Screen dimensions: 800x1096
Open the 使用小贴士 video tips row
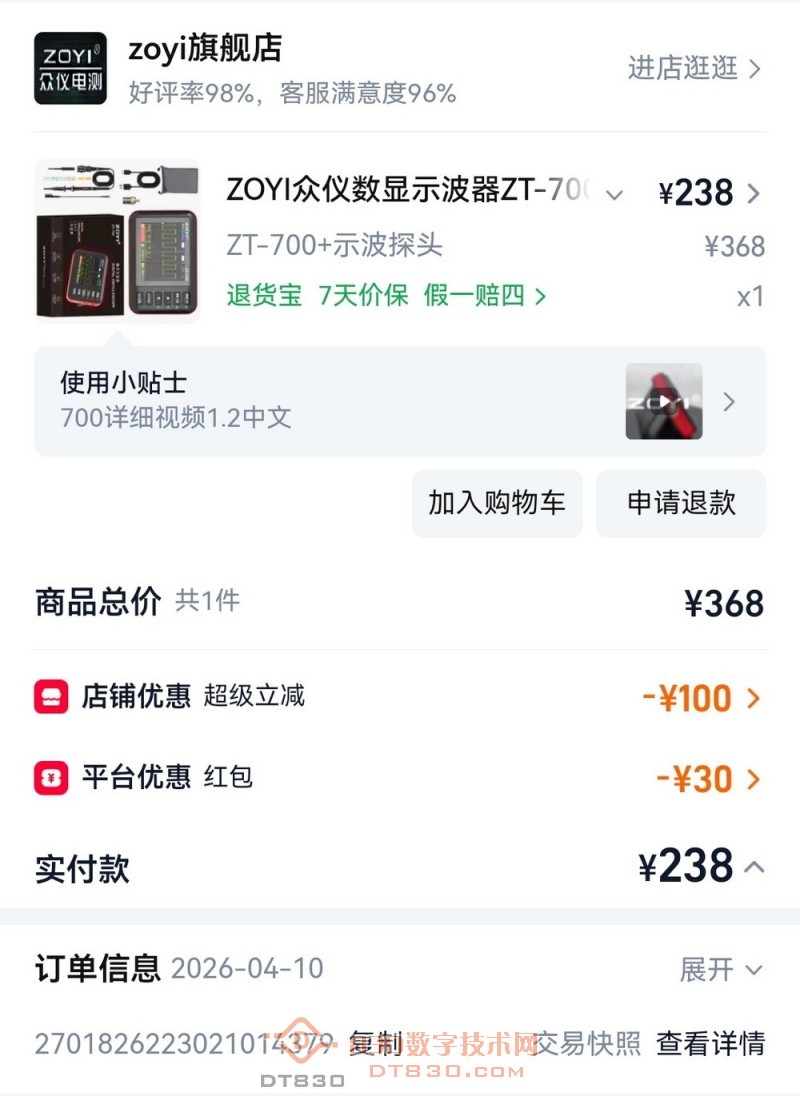pos(400,401)
